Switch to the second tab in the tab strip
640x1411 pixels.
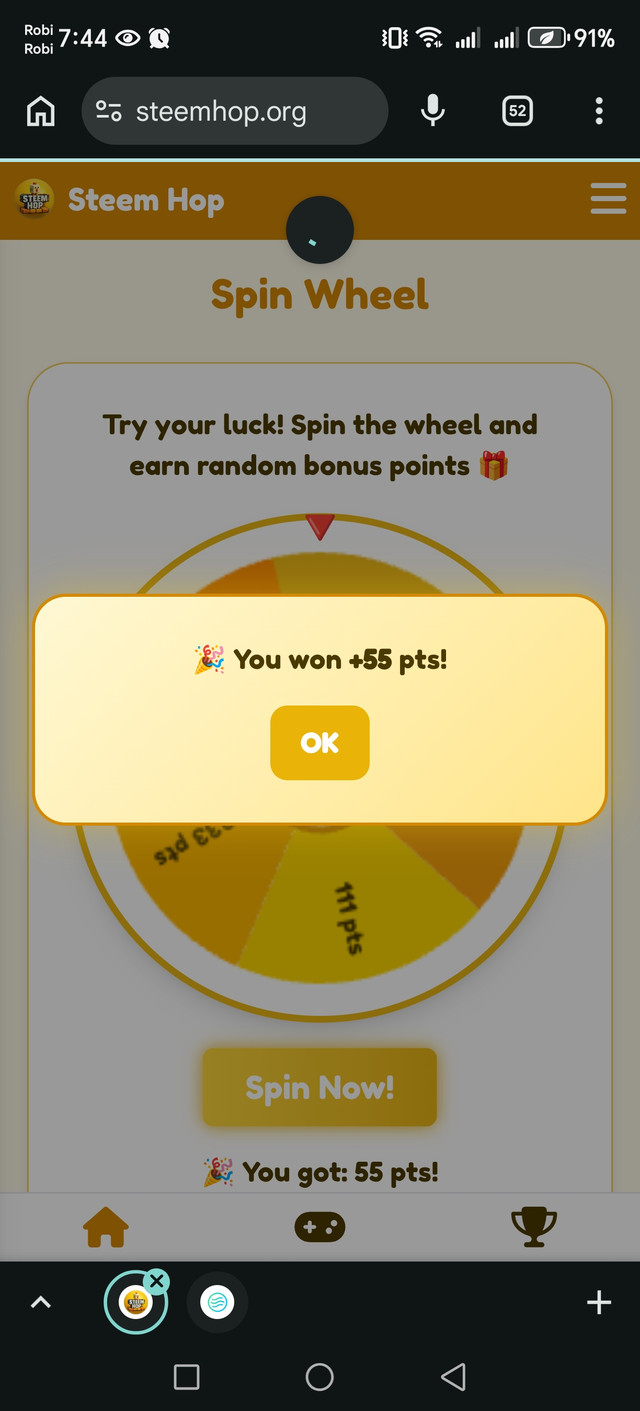point(216,1302)
